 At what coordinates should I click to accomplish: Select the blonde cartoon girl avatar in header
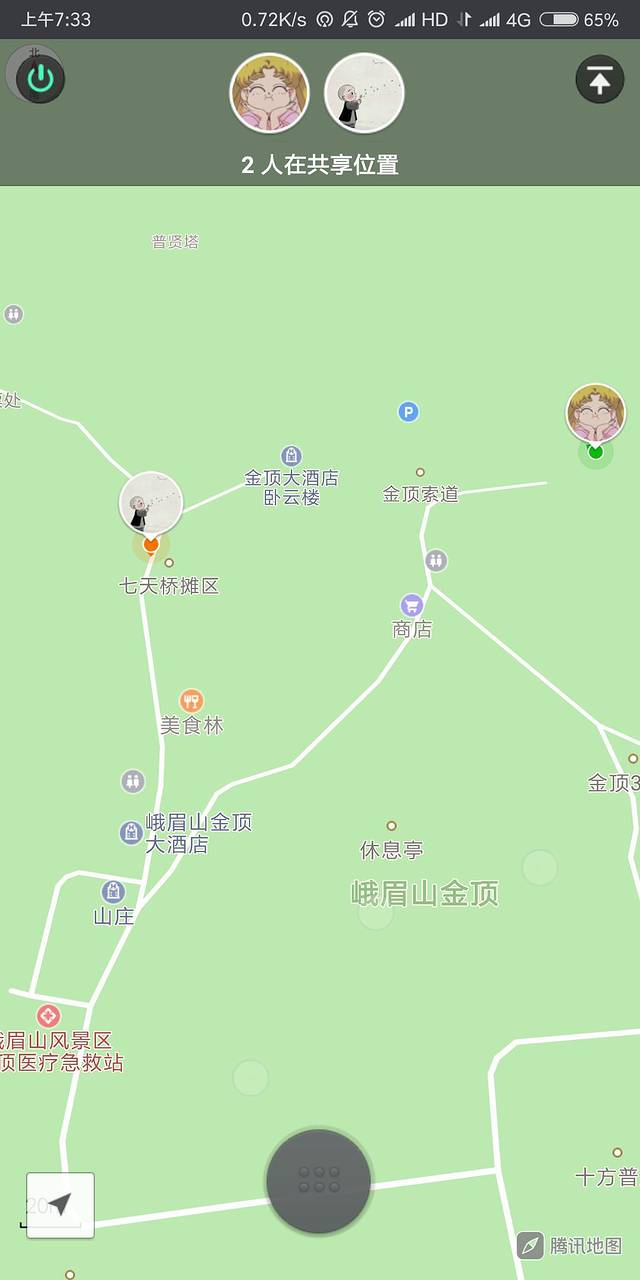(x=270, y=93)
